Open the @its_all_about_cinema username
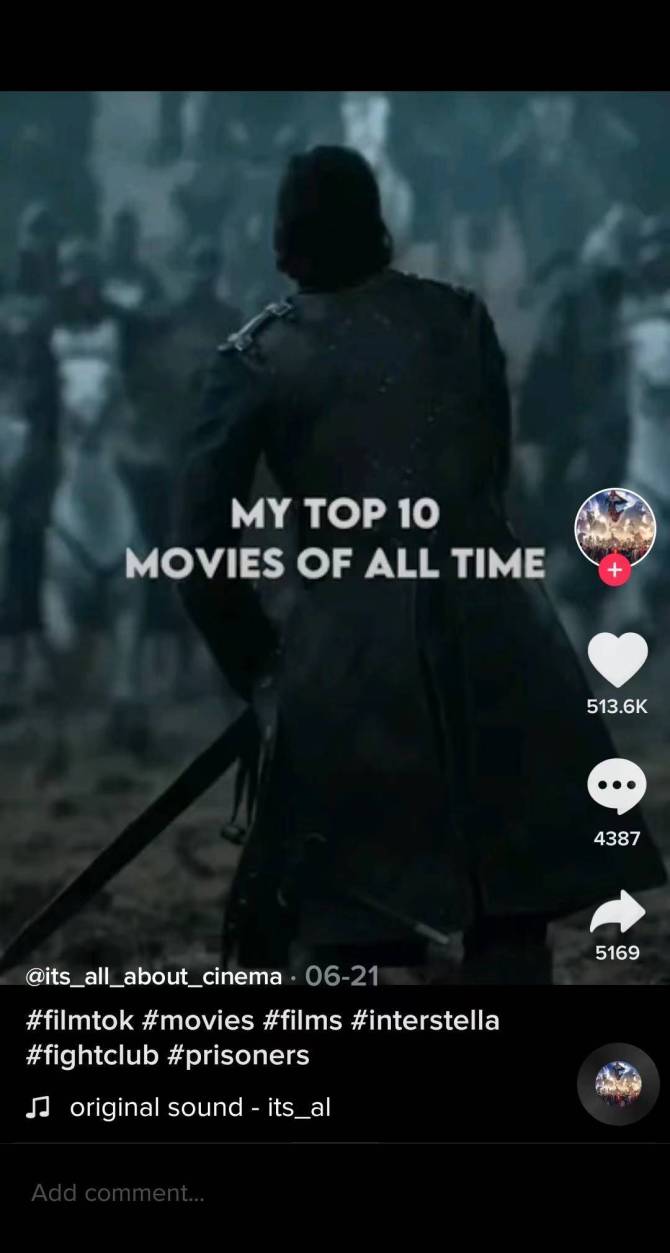 153,976
